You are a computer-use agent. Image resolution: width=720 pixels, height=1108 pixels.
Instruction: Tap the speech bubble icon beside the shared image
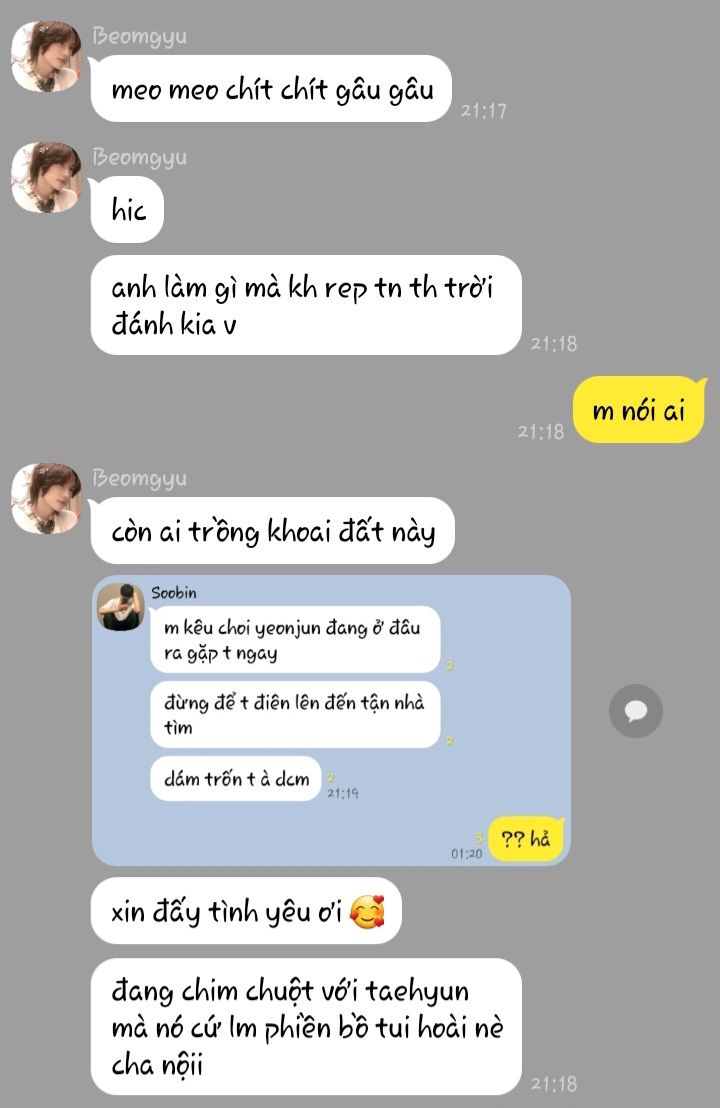(x=636, y=711)
